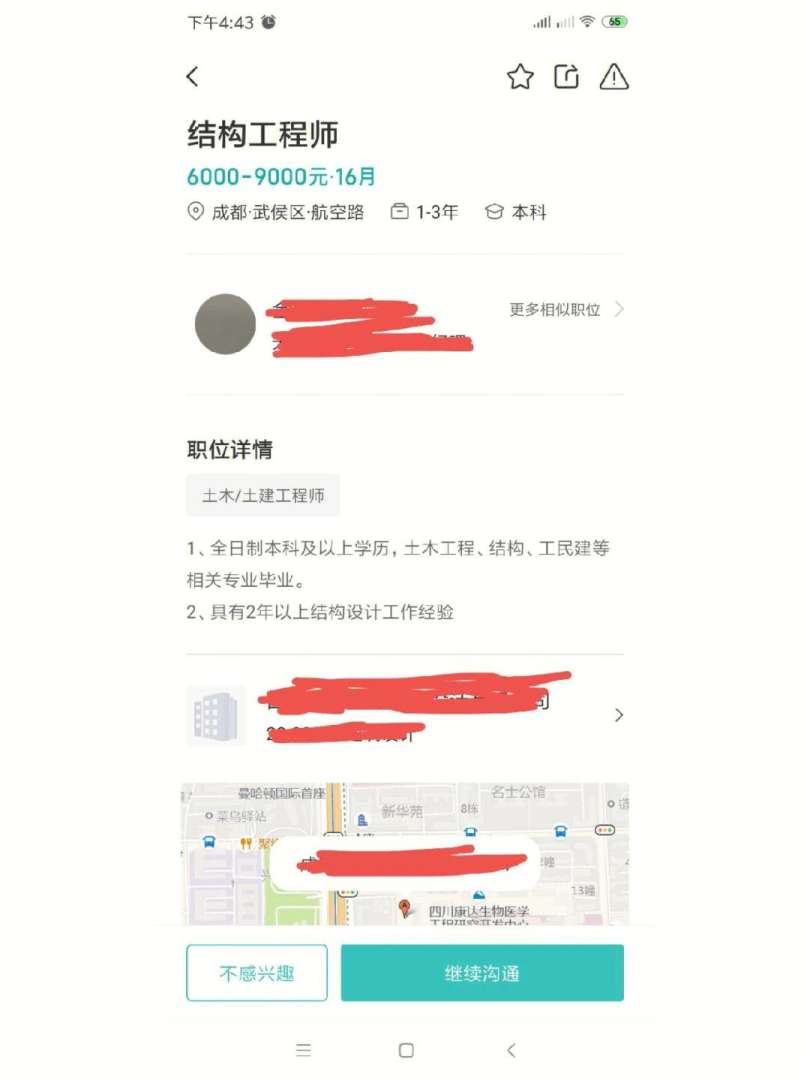Select the 土木/土建工程师 tag
Screen dimensions: 810x1080
(x=262, y=494)
